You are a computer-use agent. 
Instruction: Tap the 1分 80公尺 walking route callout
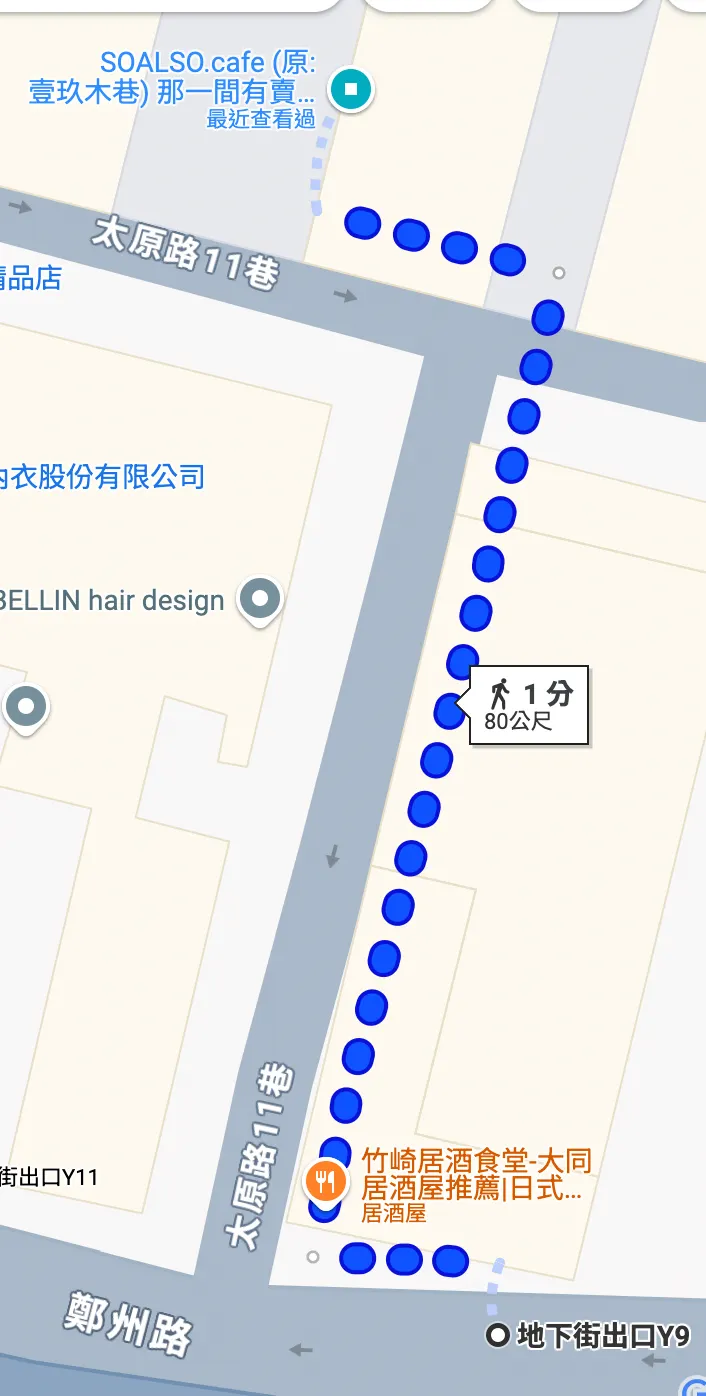[530, 705]
